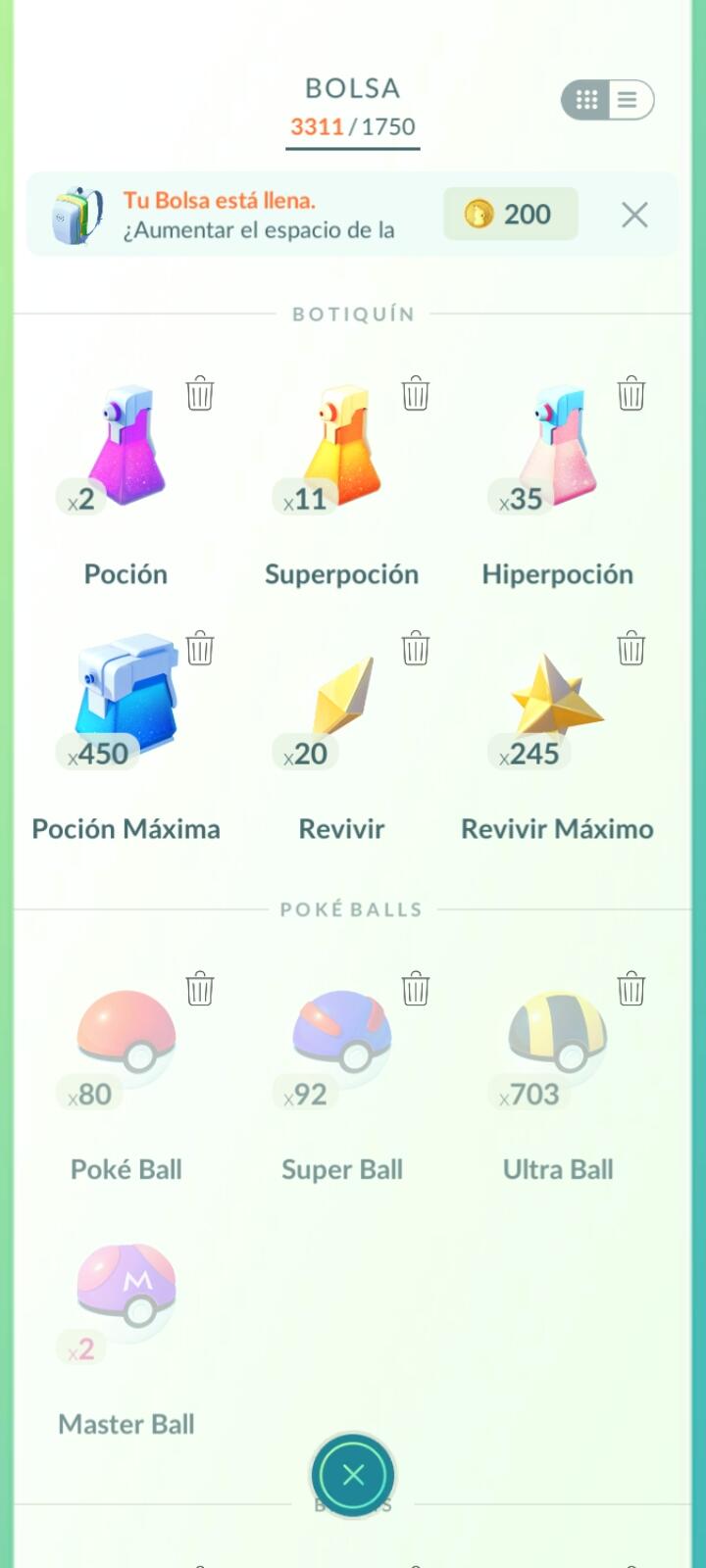Dismiss the full bag banner
This screenshot has width=706, height=1568.
(634, 215)
